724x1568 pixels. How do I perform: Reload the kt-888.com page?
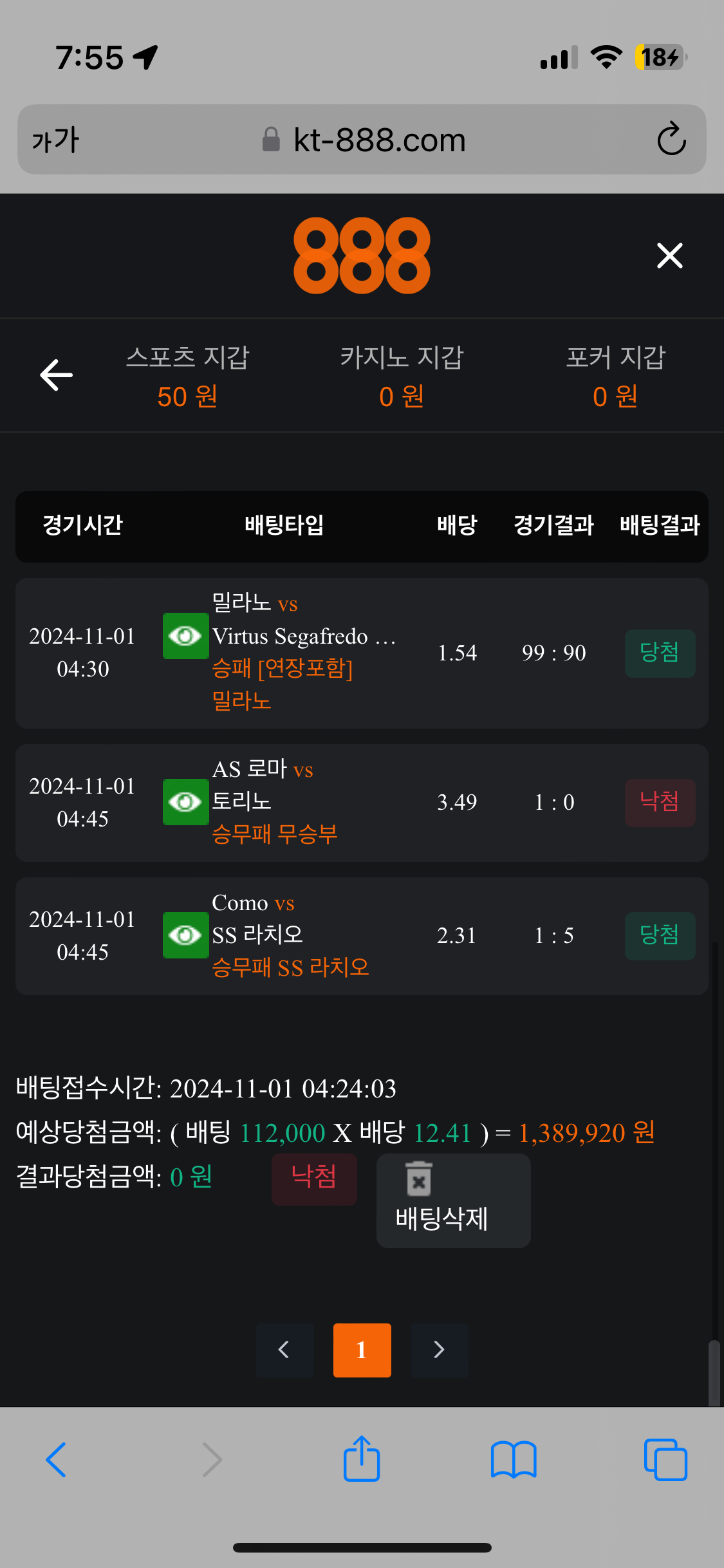(x=671, y=139)
